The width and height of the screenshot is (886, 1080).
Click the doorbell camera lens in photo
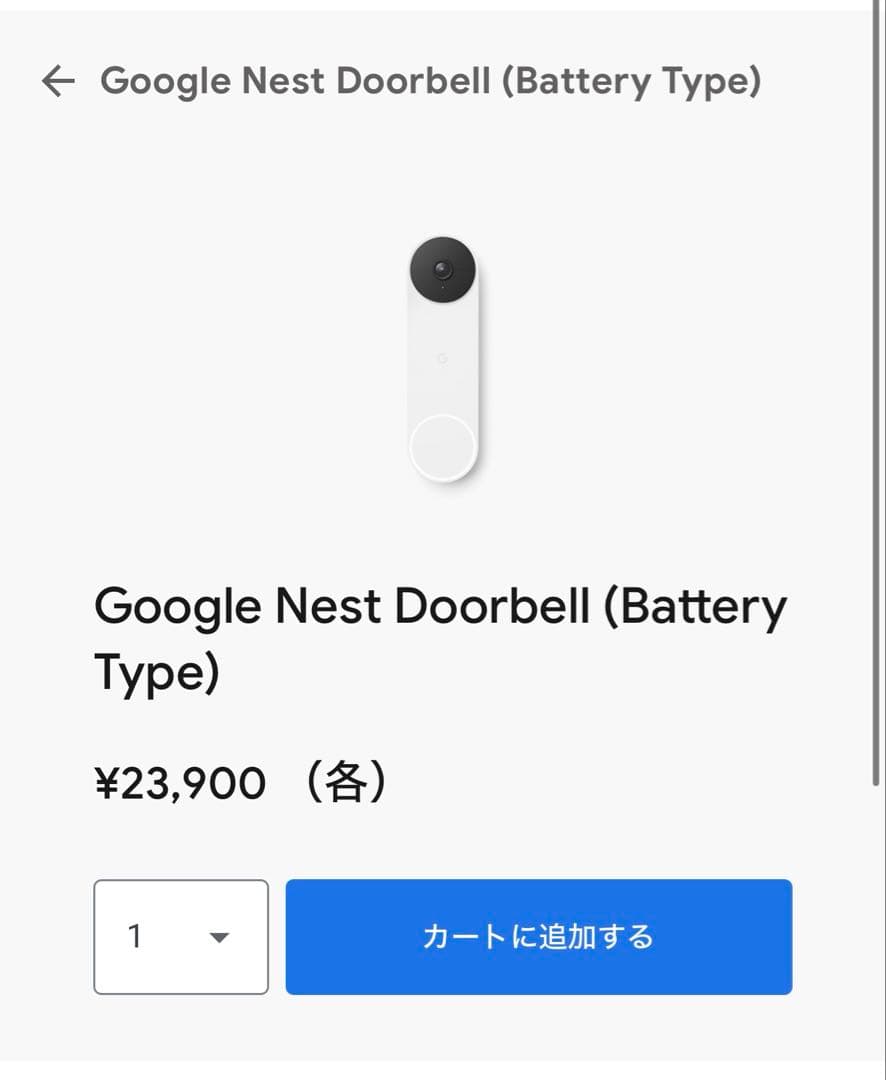(443, 268)
